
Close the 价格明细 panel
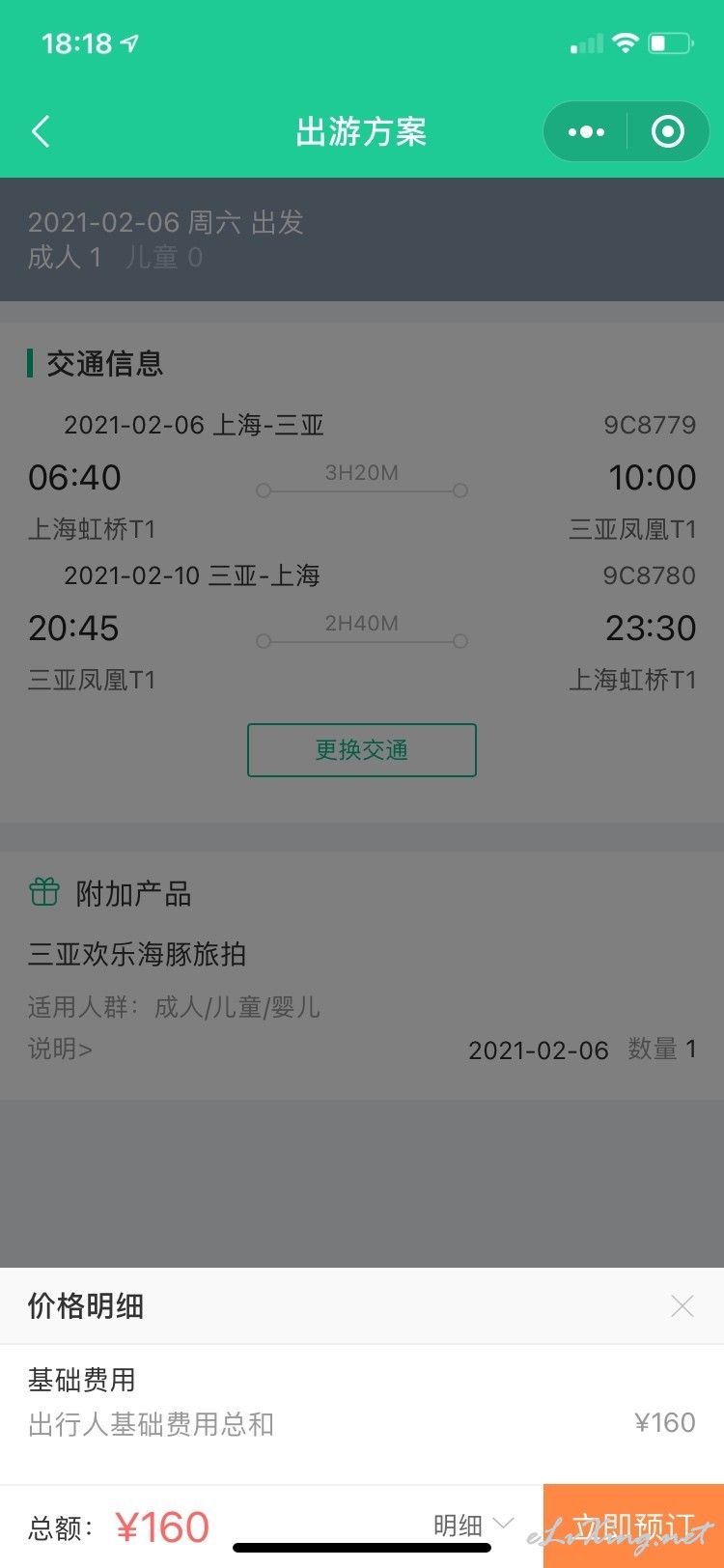click(682, 1306)
